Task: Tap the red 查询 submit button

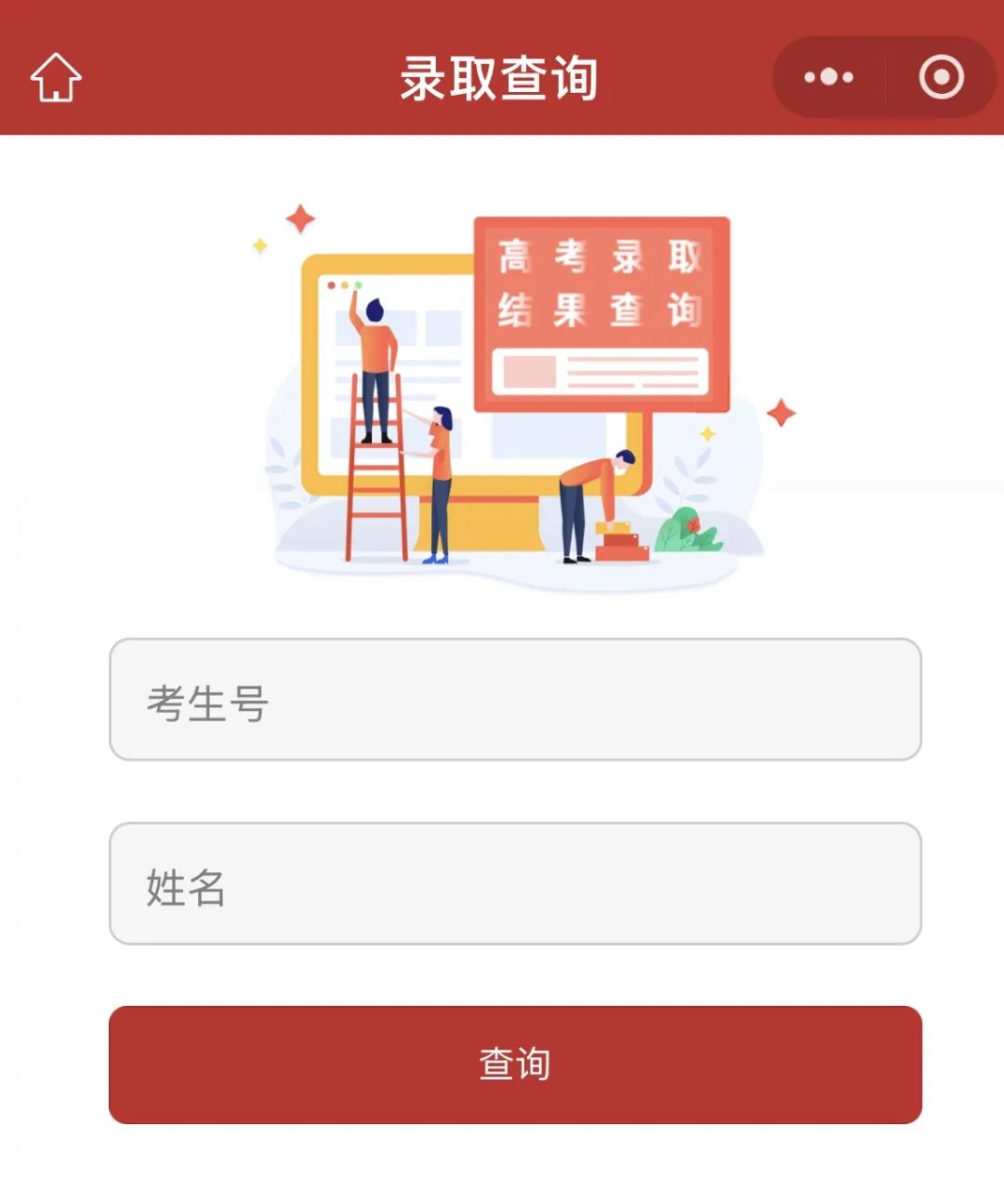Action: coord(514,1064)
